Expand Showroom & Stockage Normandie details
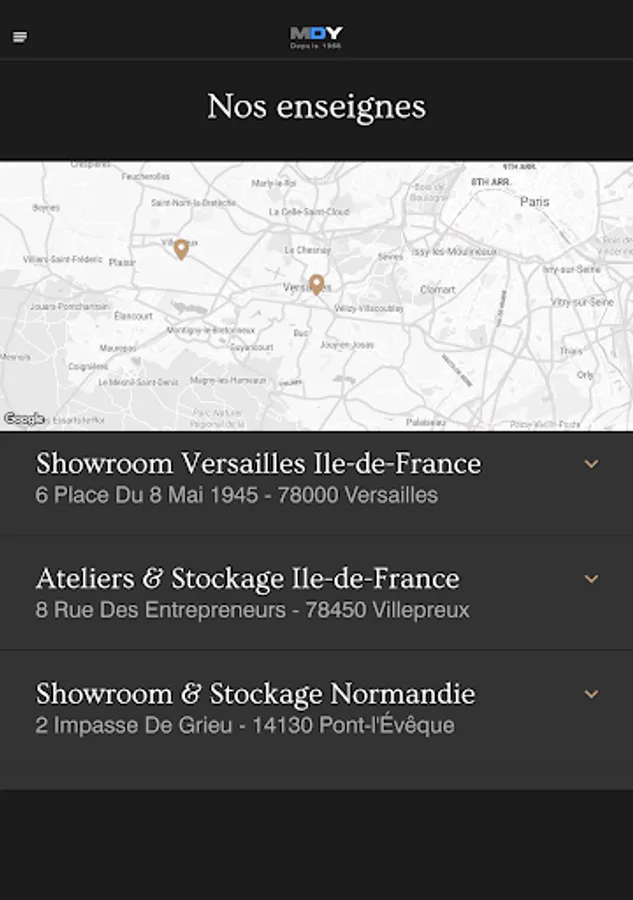 click(x=591, y=694)
